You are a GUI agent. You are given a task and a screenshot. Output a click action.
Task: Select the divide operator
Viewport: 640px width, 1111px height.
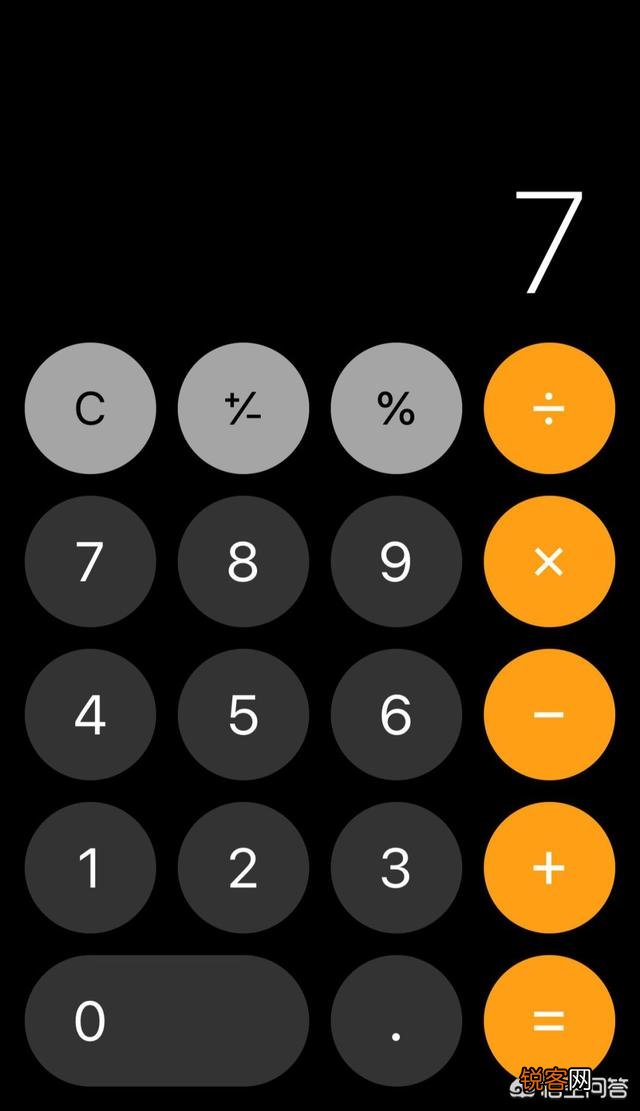click(x=549, y=408)
